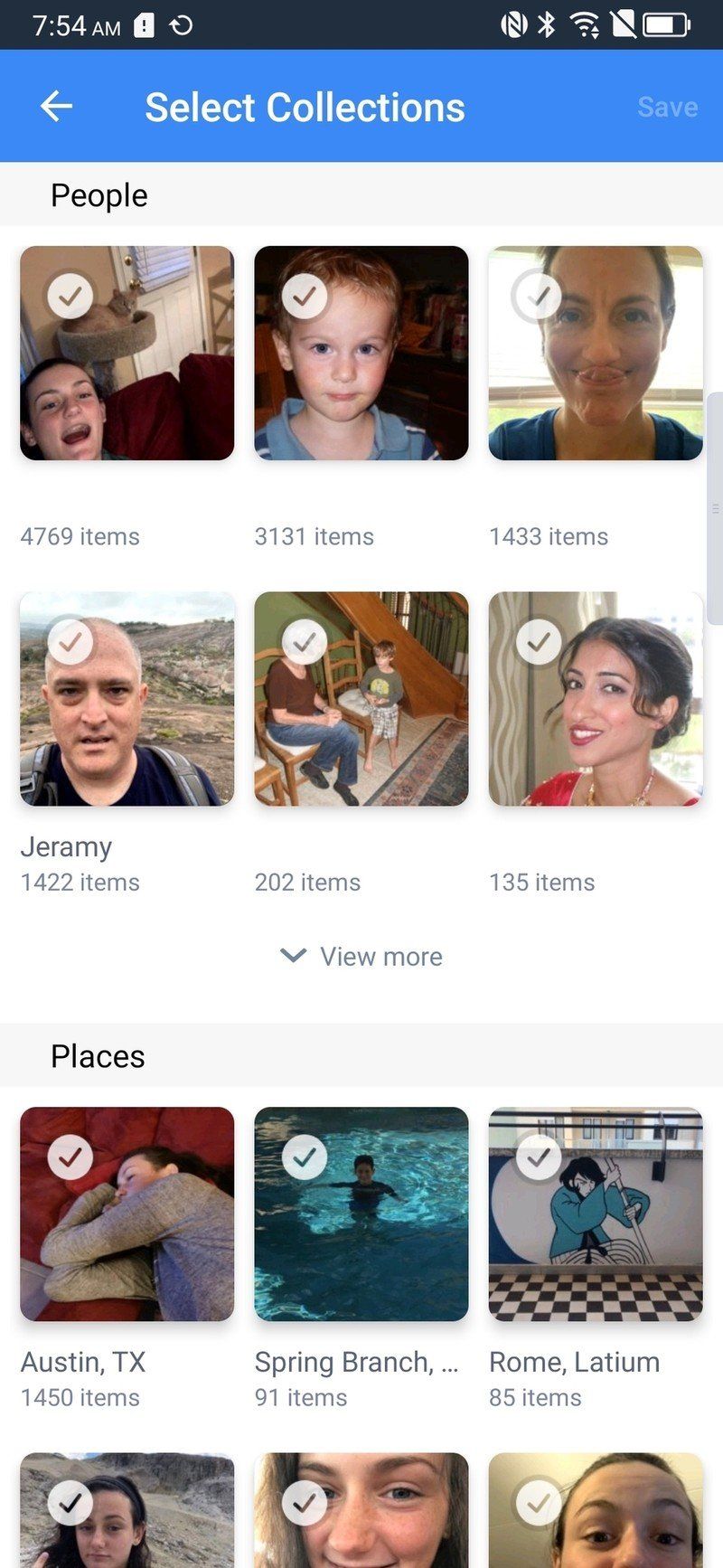Select the 3131 items people collection
The image size is (723, 1568).
(361, 353)
